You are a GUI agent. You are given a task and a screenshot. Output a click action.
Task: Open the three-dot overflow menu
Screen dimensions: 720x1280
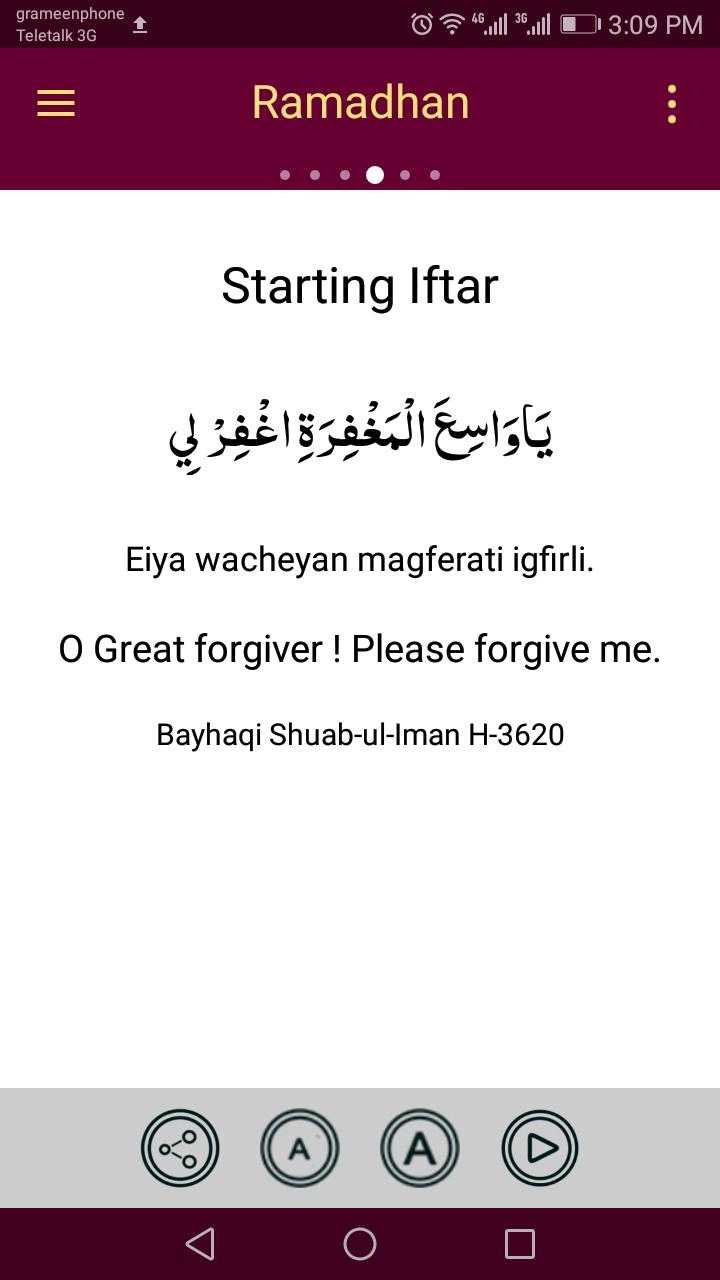(x=671, y=103)
